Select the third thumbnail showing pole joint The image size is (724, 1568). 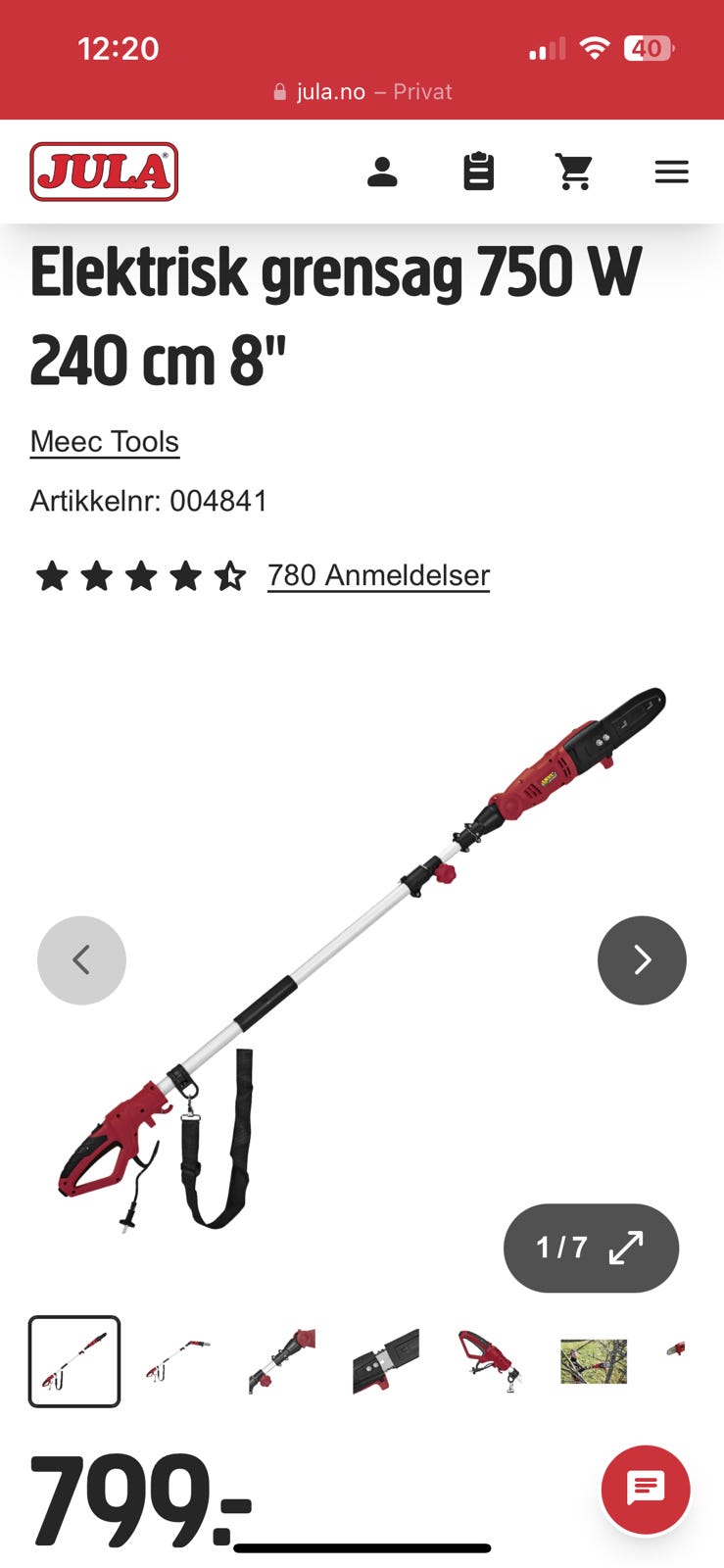[282, 1361]
